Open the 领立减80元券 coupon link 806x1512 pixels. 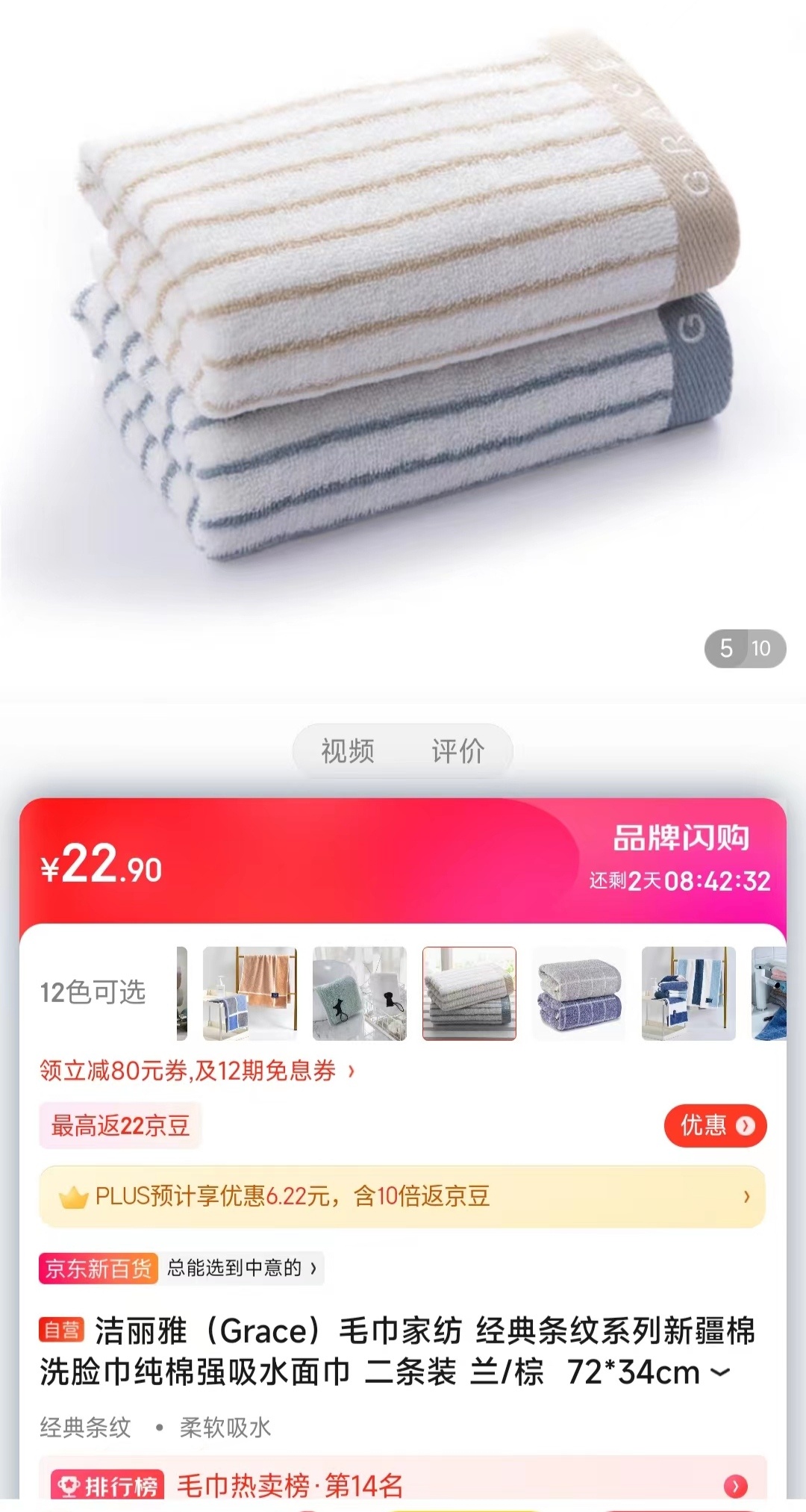coord(197,1071)
